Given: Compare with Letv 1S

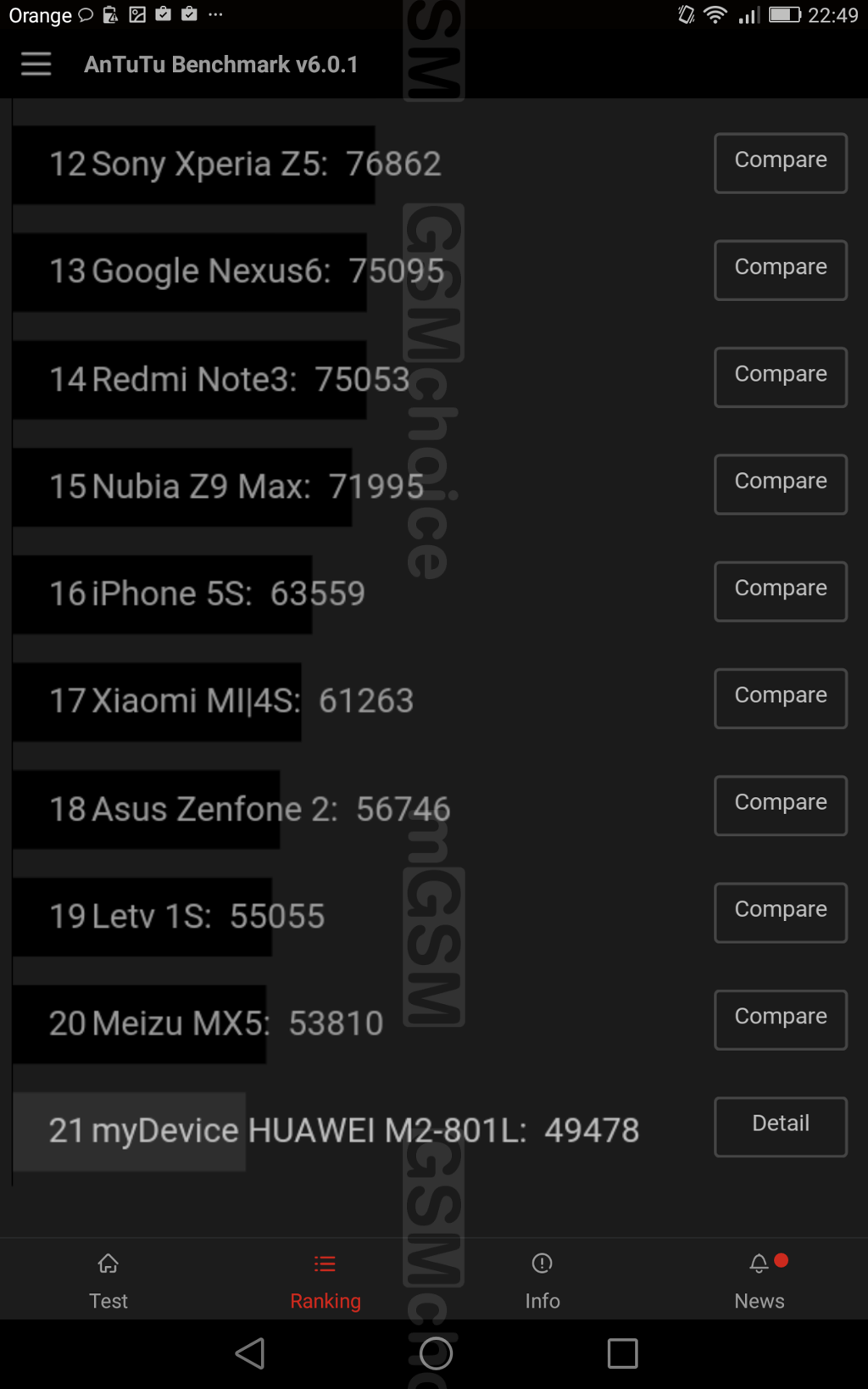Looking at the screenshot, I should (780, 912).
